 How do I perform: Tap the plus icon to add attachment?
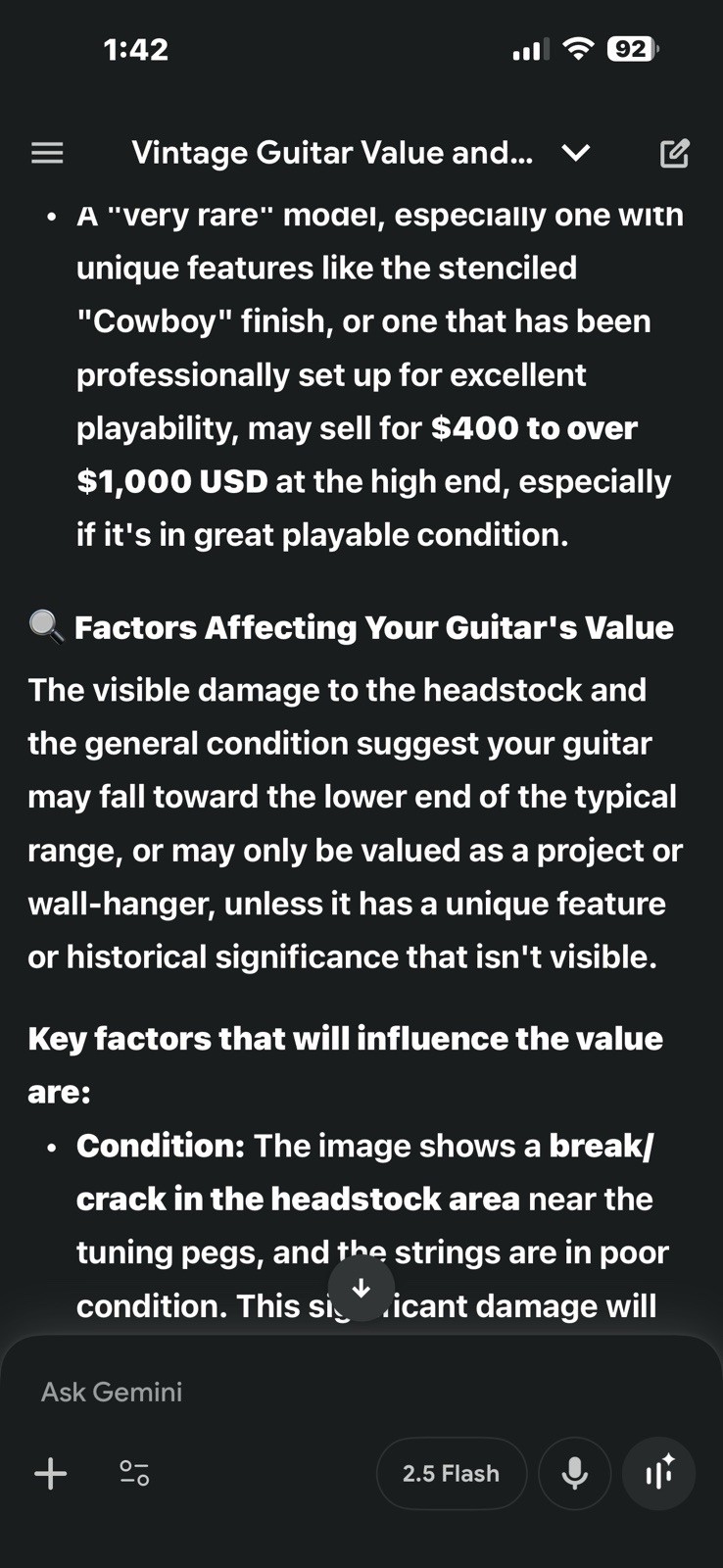[51, 1473]
